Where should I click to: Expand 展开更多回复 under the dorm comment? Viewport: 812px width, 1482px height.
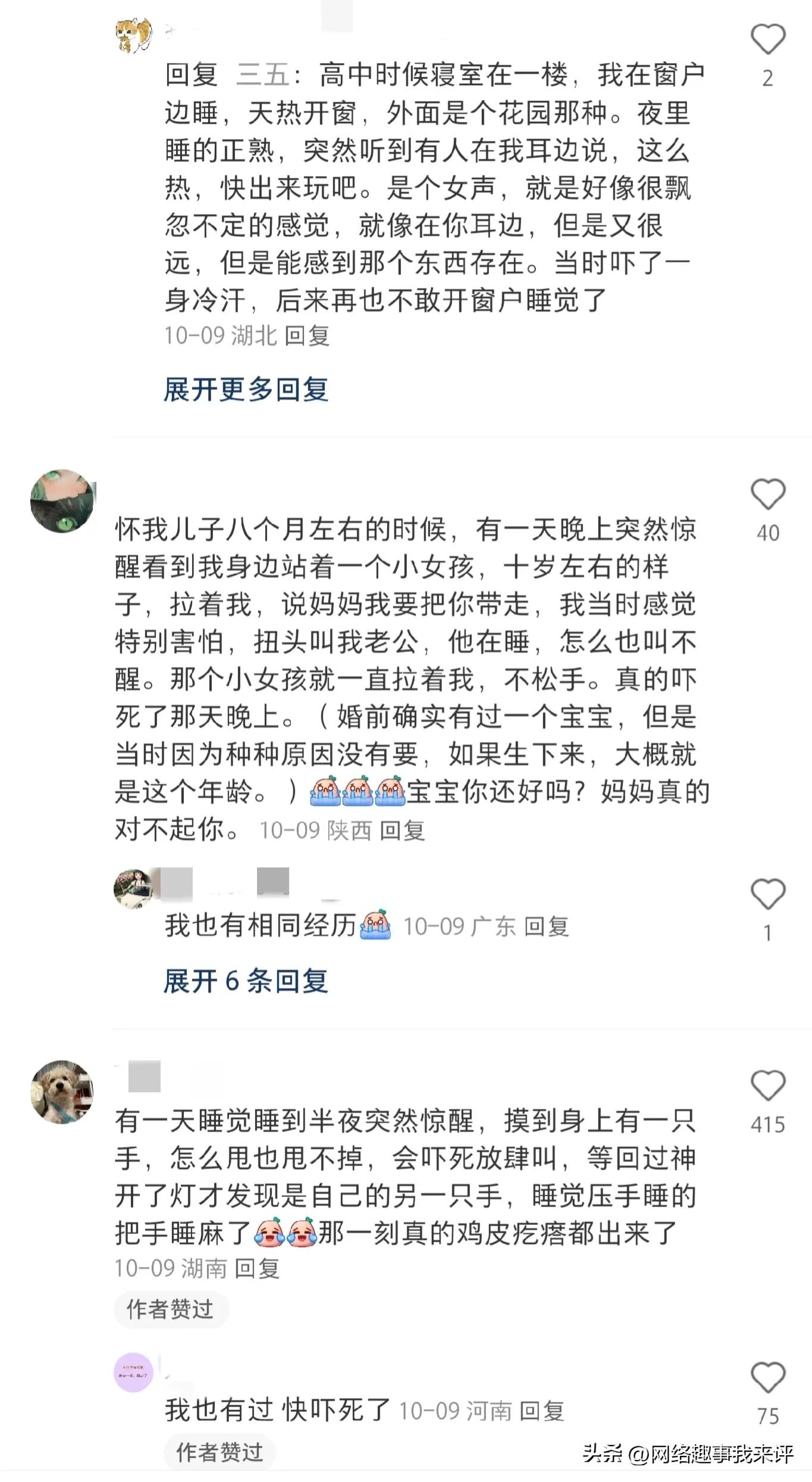[x=246, y=390]
